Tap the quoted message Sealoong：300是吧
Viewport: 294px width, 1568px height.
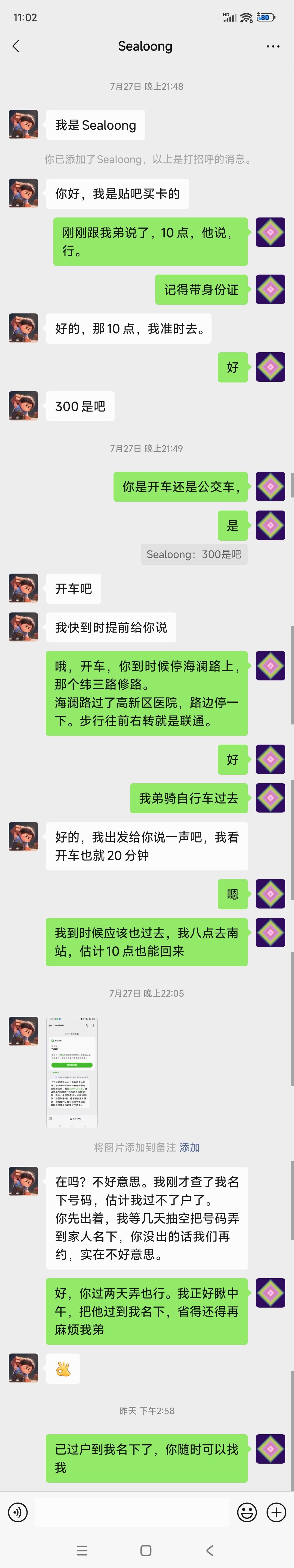(x=194, y=555)
